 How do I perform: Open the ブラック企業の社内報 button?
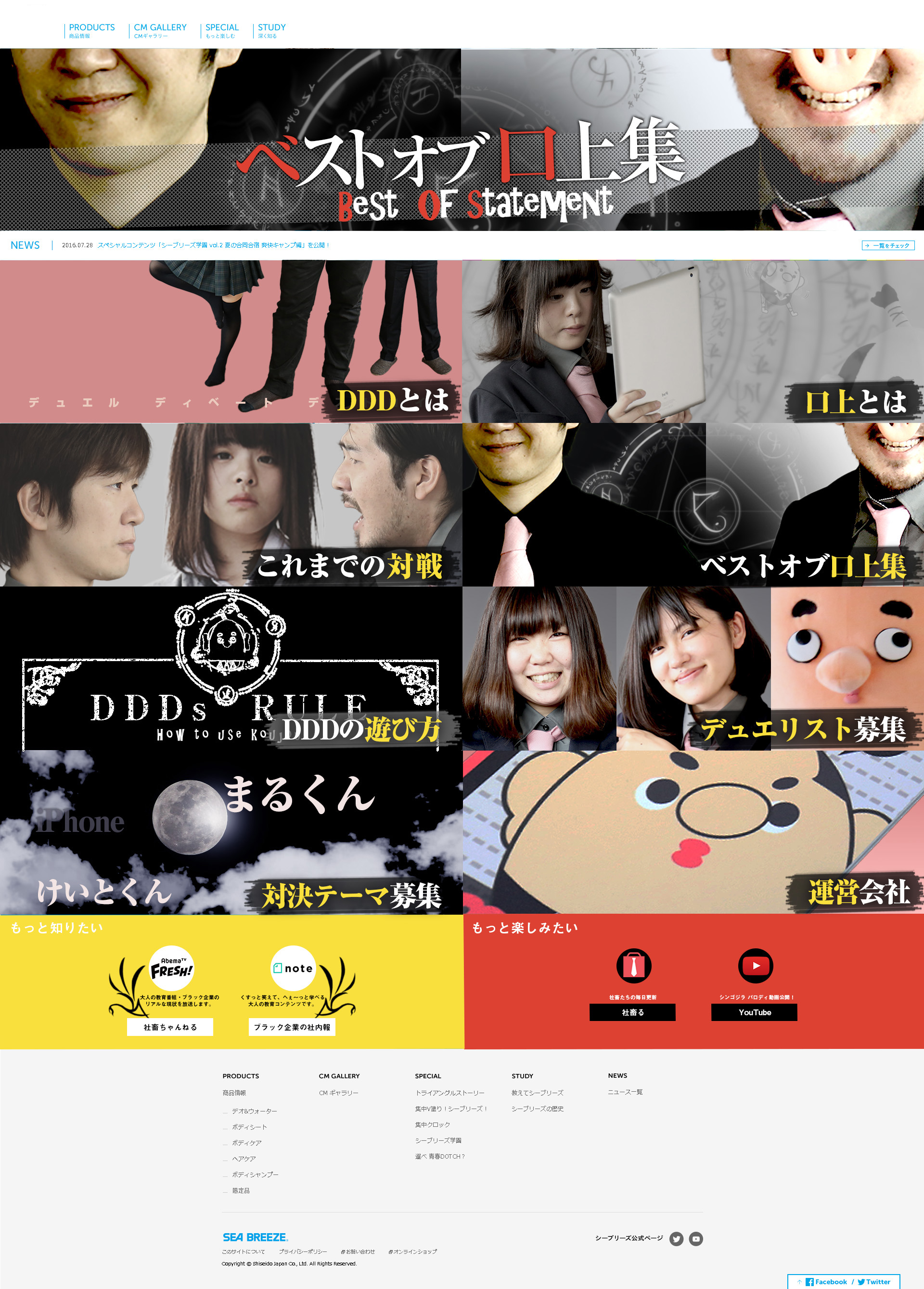click(292, 1027)
